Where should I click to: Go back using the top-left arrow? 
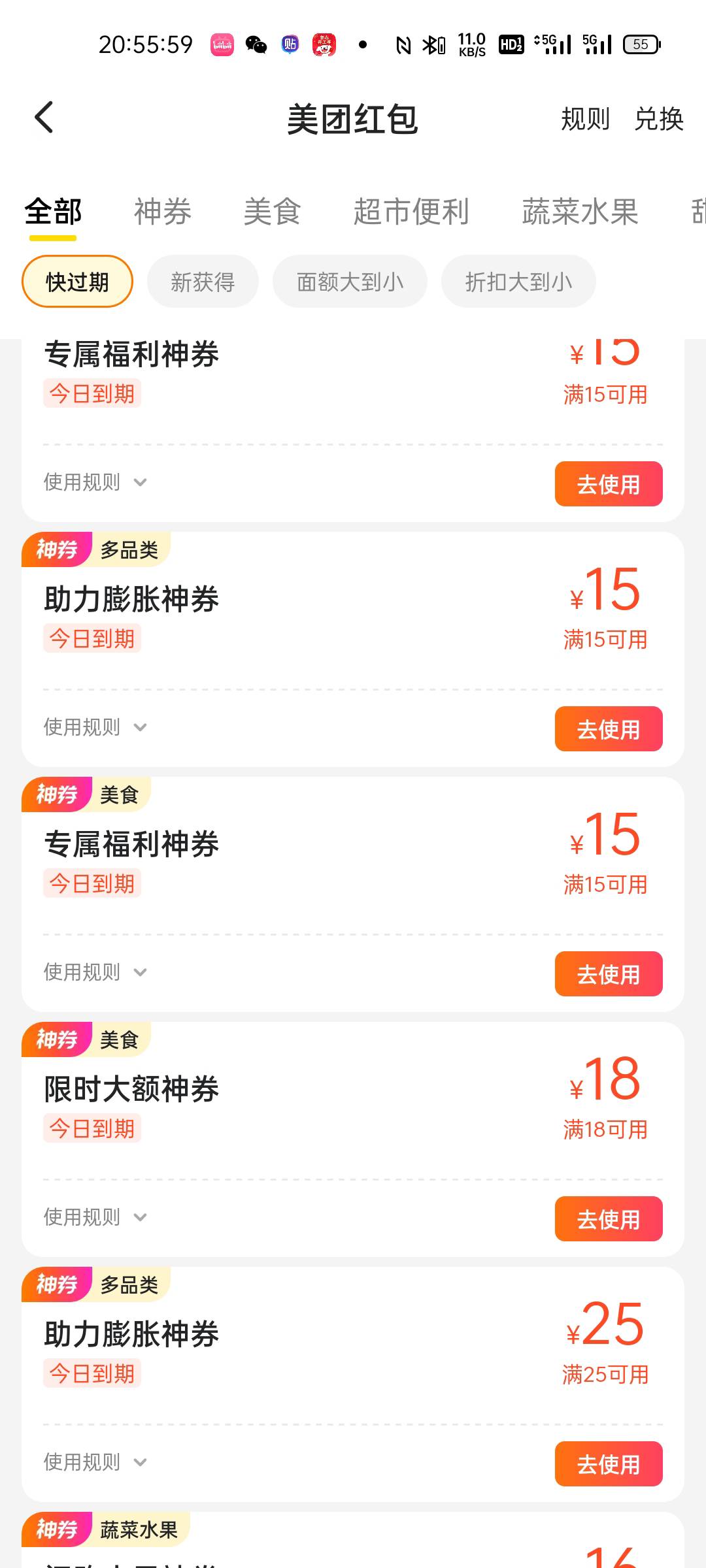point(44,118)
